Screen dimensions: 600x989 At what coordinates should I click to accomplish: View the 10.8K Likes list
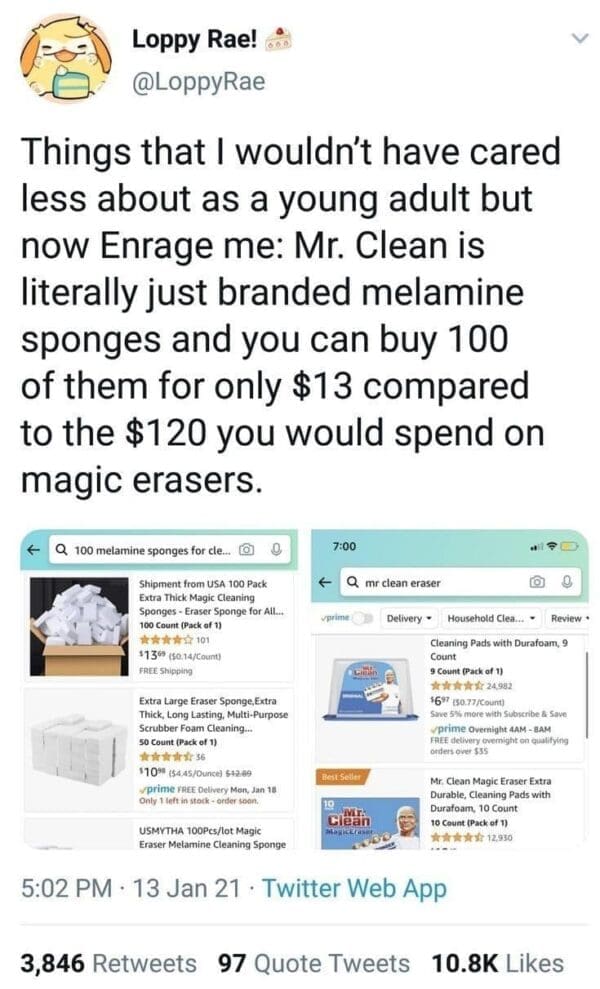[497, 962]
